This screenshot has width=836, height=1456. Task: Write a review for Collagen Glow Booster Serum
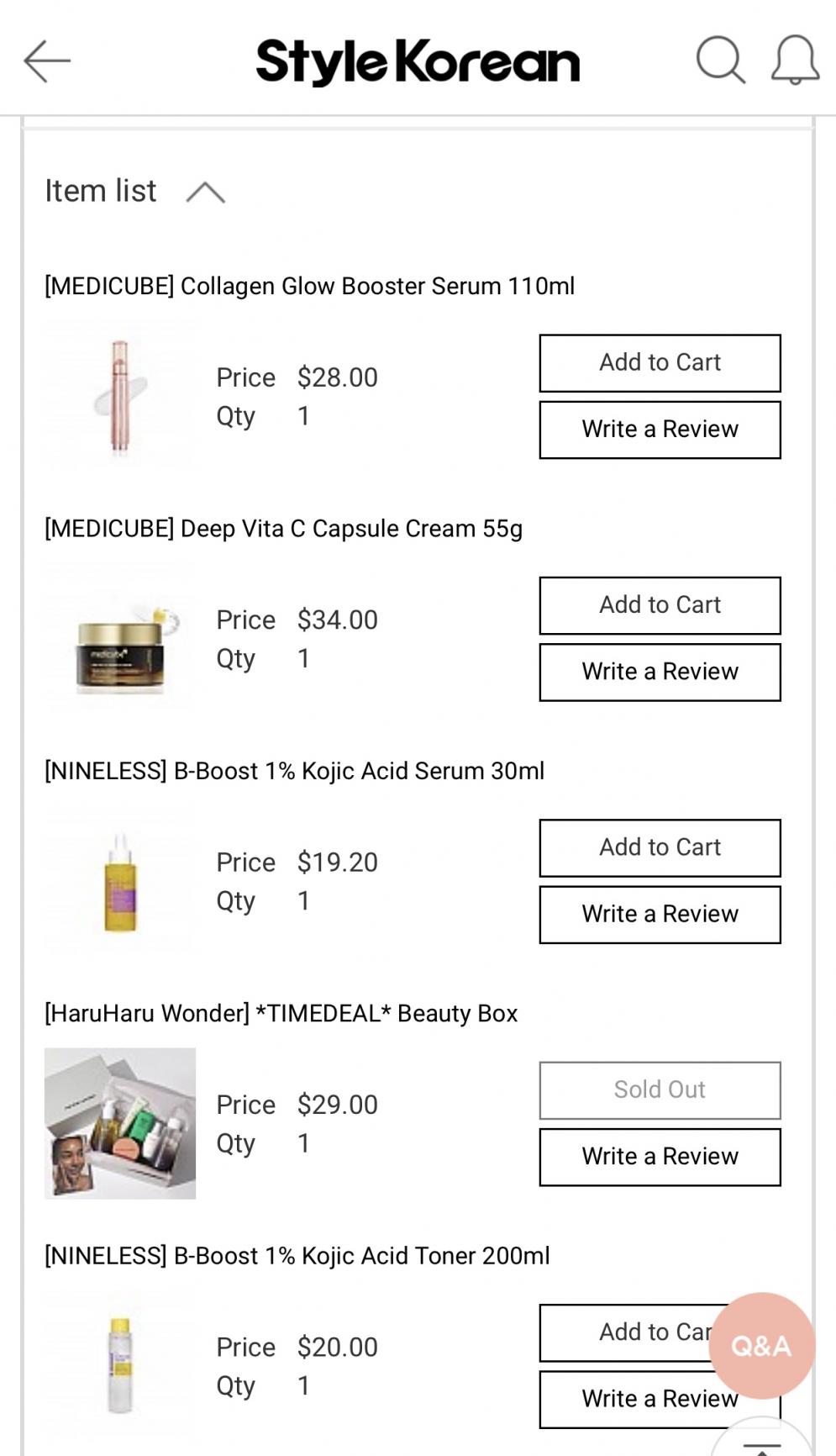pyautogui.click(x=660, y=430)
